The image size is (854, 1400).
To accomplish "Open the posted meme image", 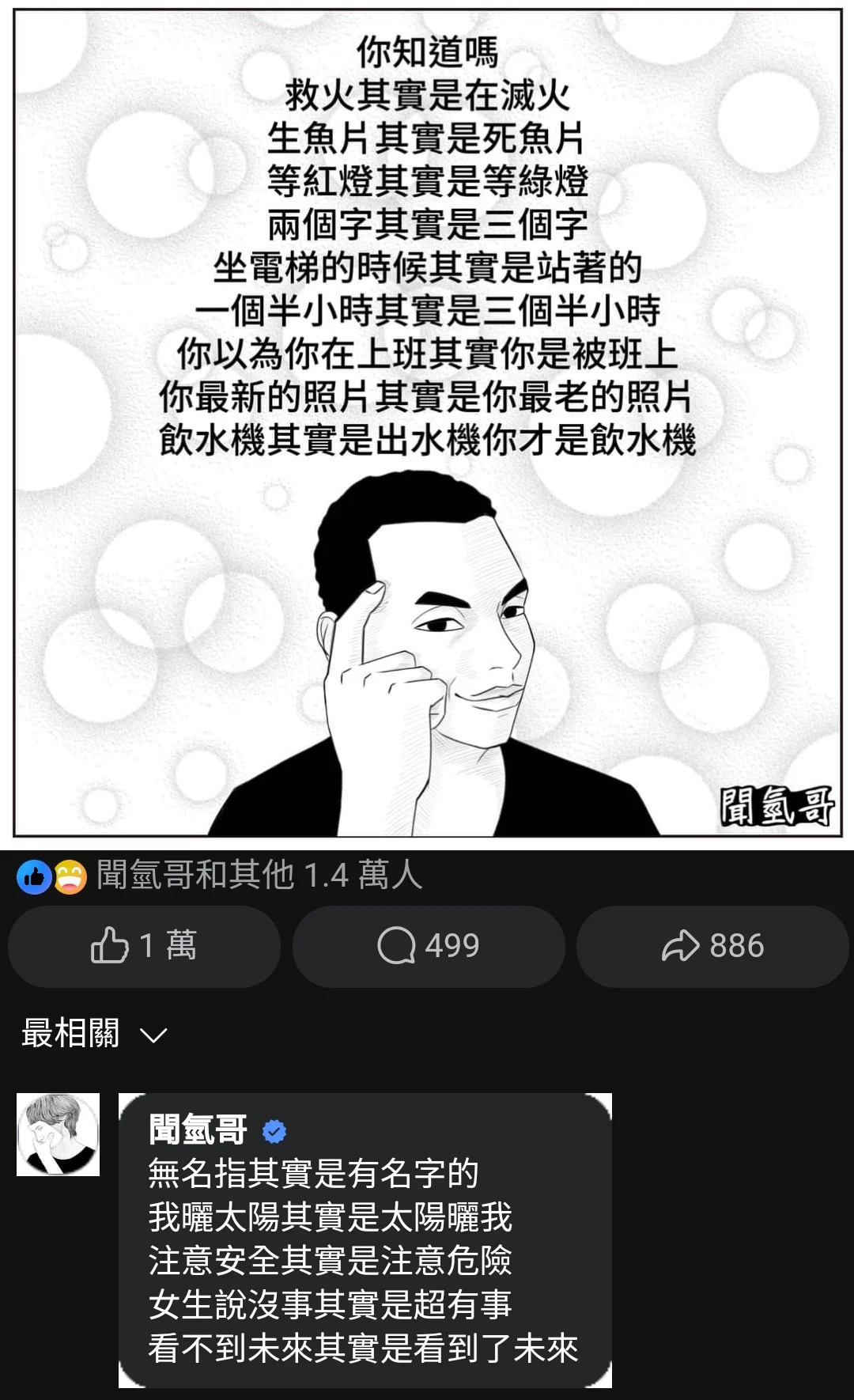I will pos(427,423).
